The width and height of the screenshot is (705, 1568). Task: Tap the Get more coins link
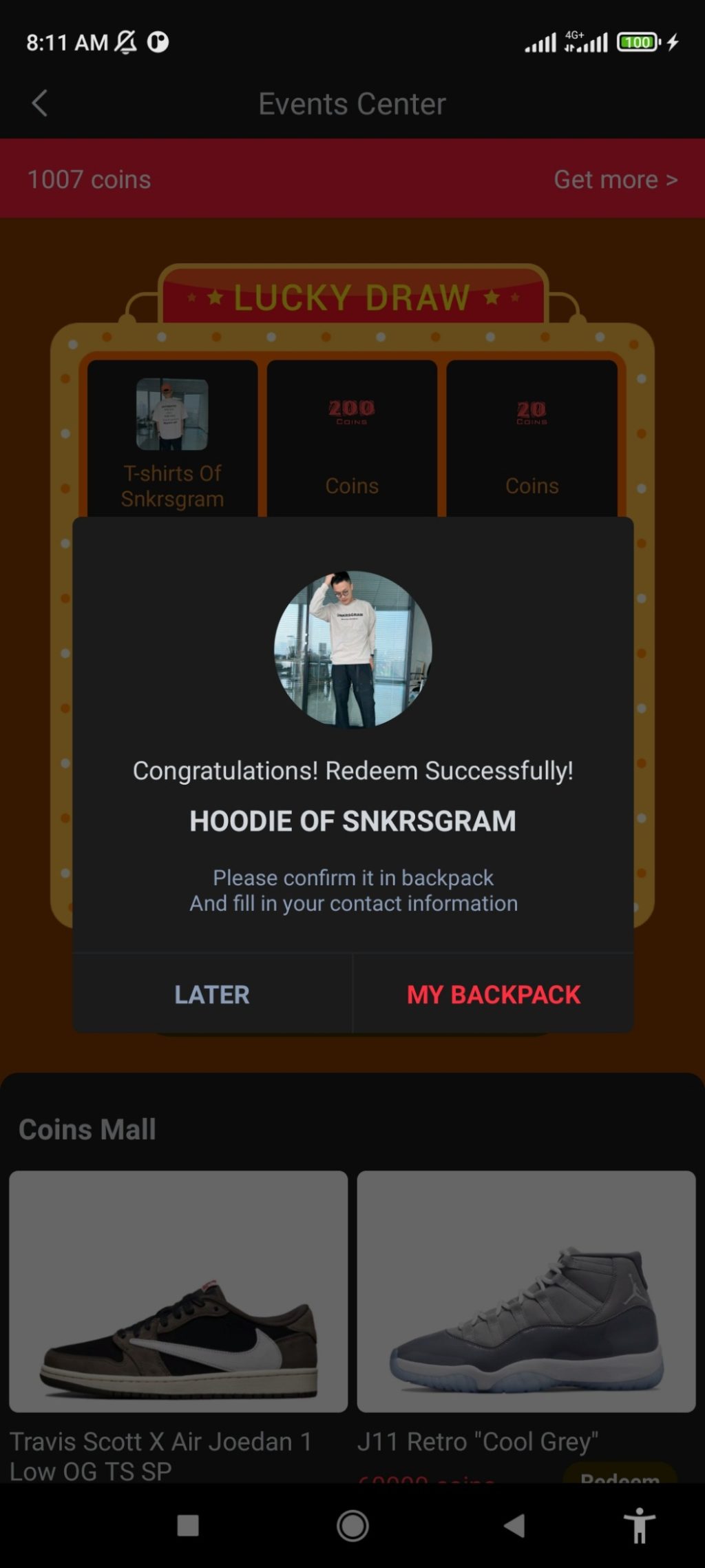pyautogui.click(x=615, y=180)
